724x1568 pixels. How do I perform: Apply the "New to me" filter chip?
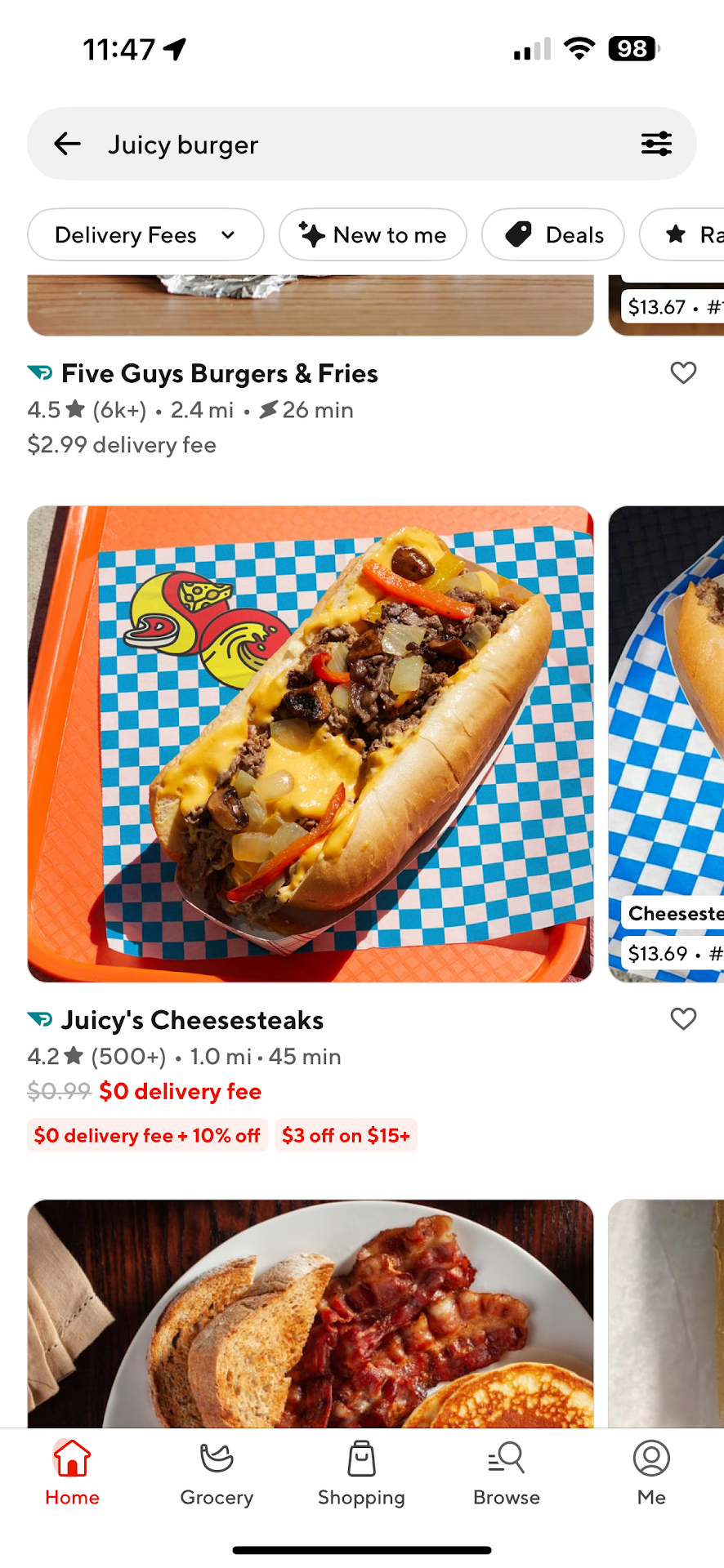click(x=373, y=235)
